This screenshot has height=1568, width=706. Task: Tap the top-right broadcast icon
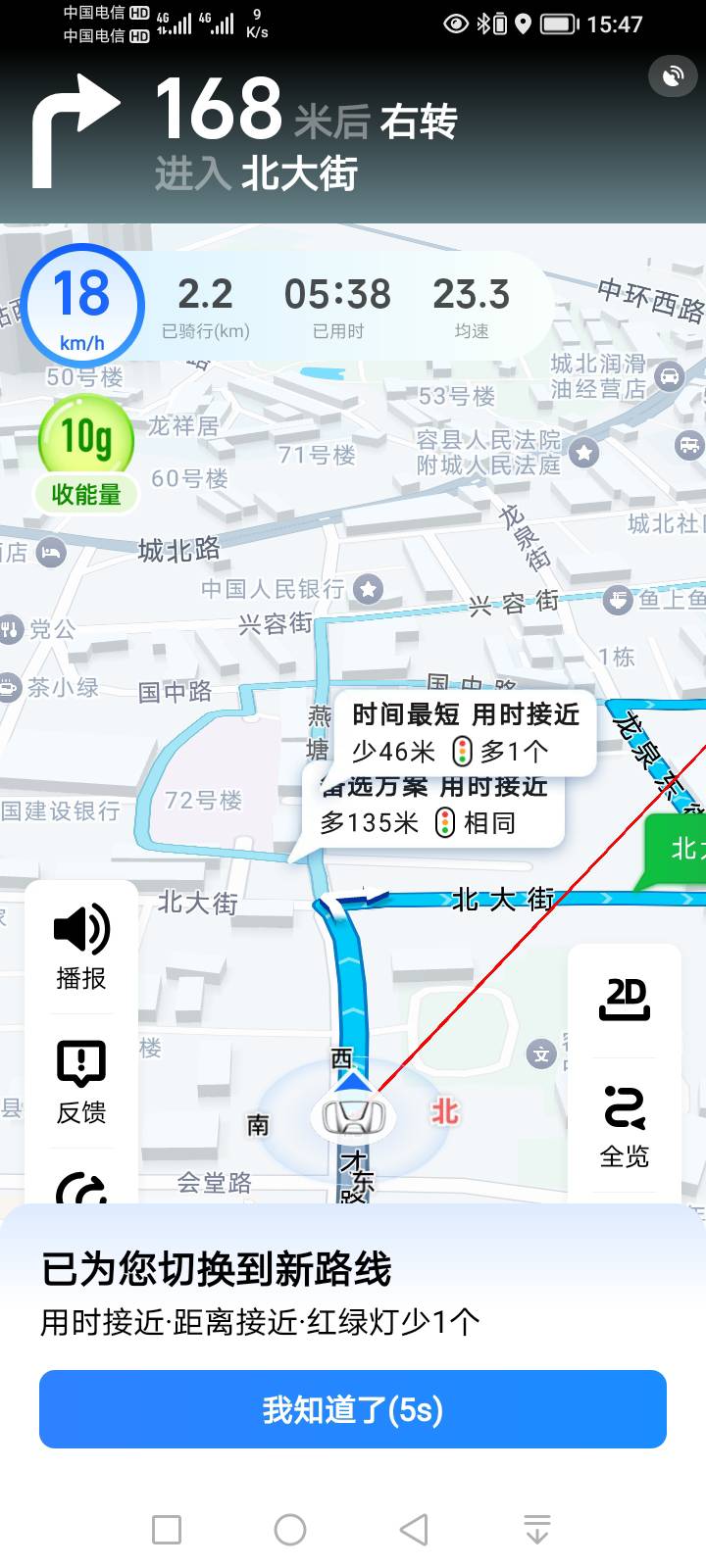[x=673, y=76]
